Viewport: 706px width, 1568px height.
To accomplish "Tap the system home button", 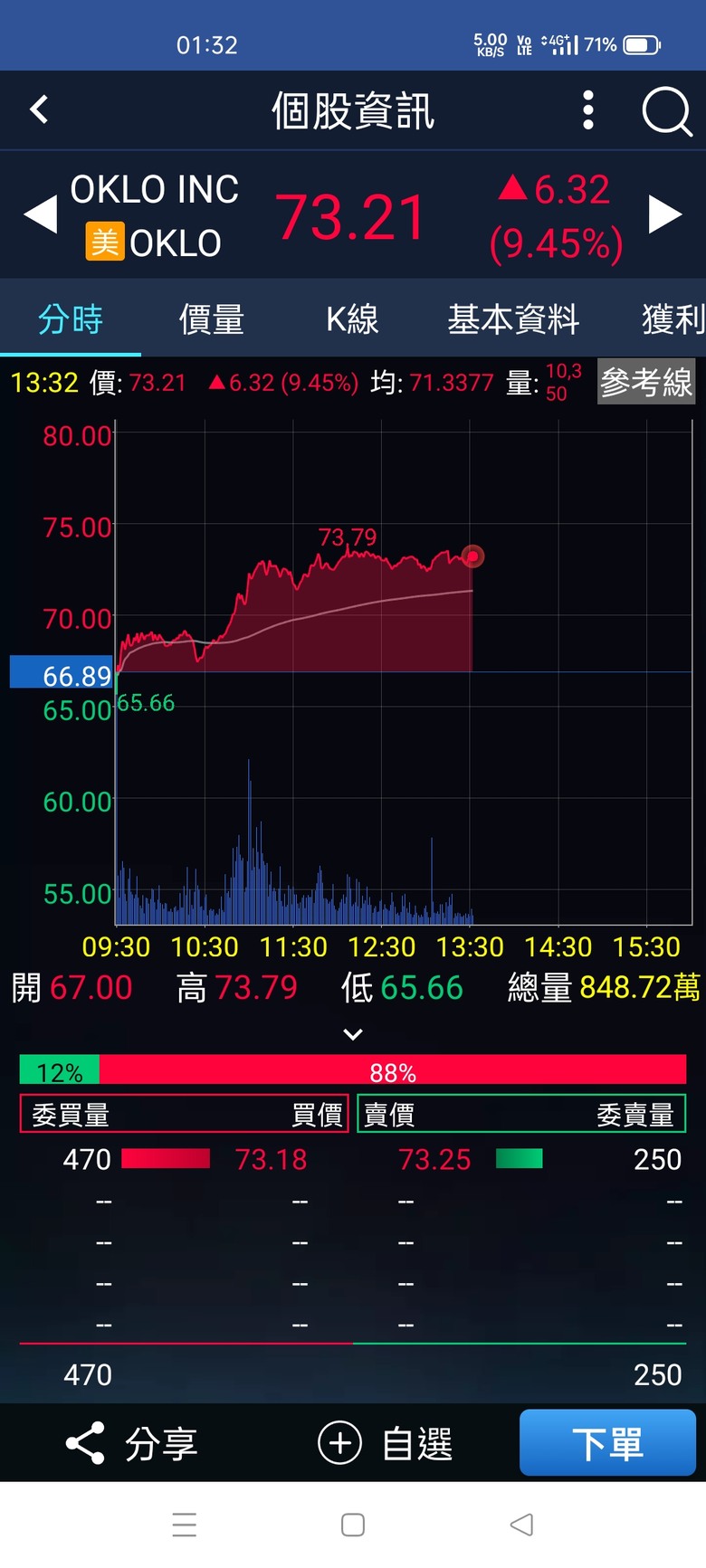I will [x=353, y=1525].
